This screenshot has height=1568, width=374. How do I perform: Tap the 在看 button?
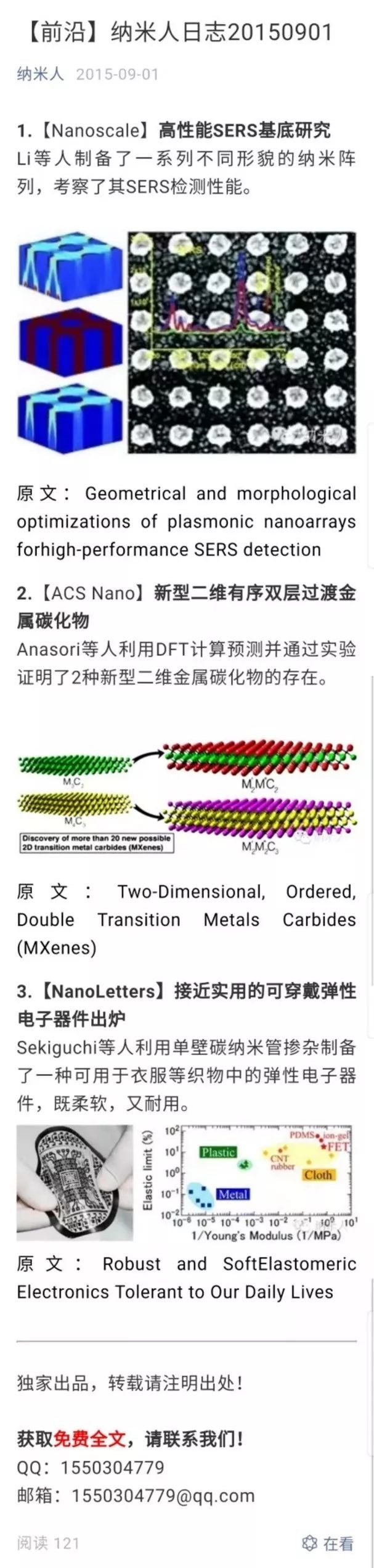(328, 1543)
